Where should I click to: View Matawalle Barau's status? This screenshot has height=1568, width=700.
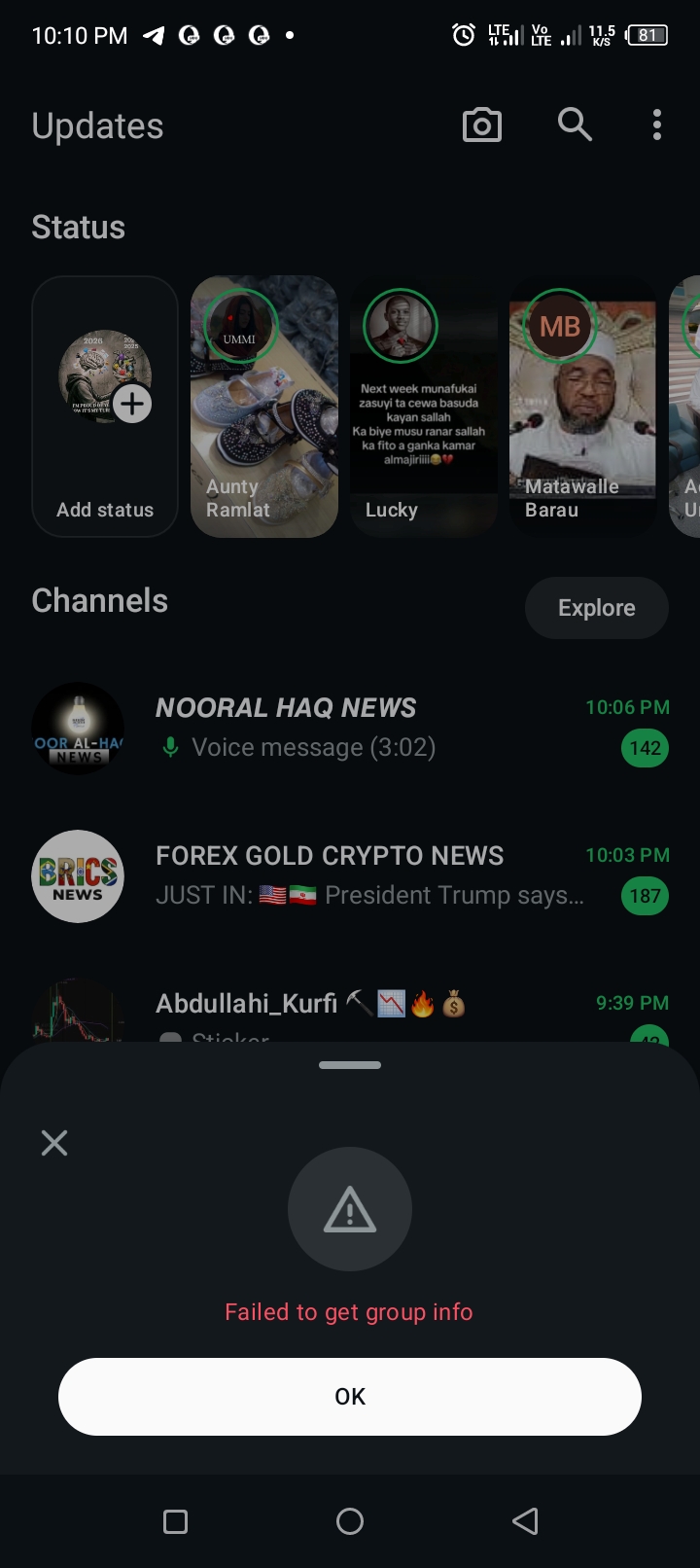[x=582, y=407]
